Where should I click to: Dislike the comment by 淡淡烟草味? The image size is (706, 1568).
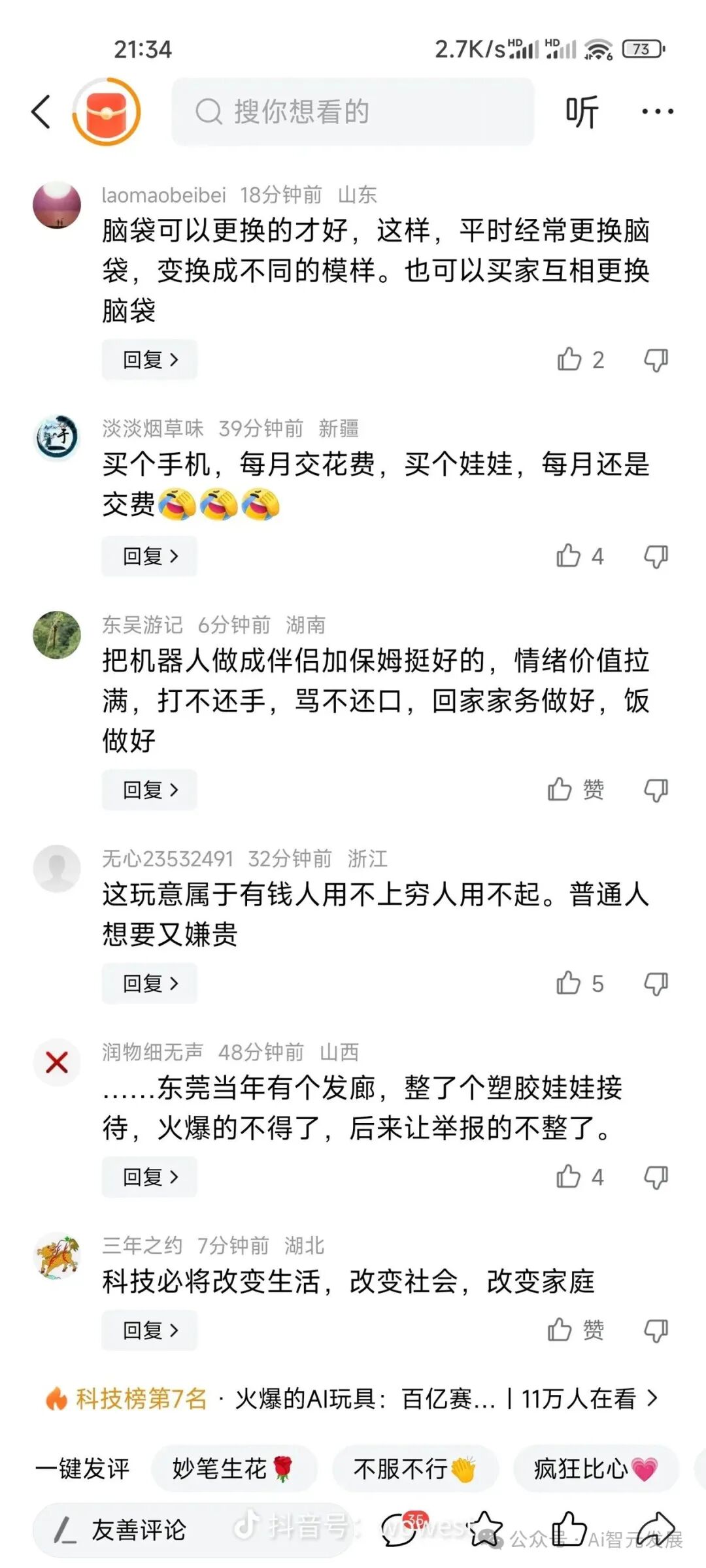click(x=656, y=556)
